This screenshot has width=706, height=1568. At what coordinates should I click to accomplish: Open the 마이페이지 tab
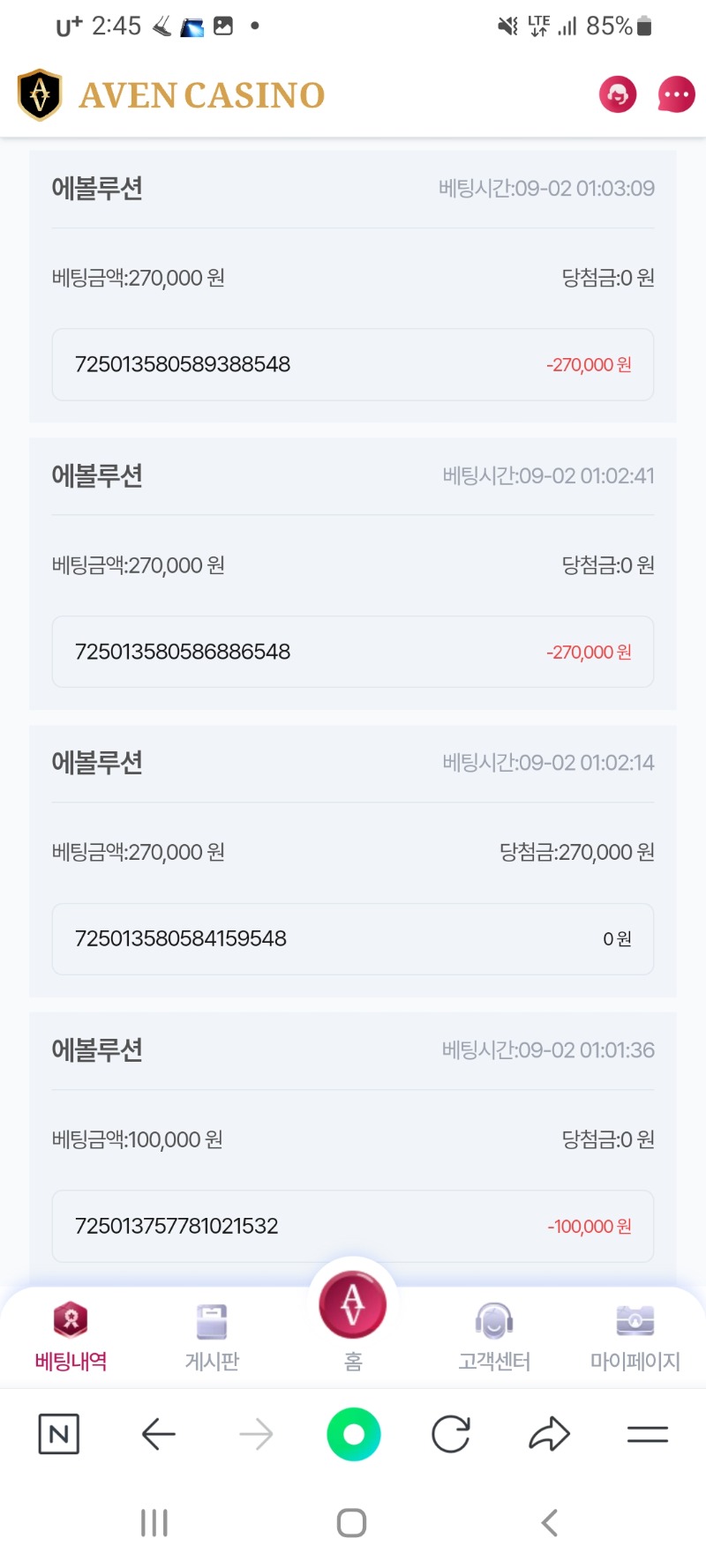635,1336
